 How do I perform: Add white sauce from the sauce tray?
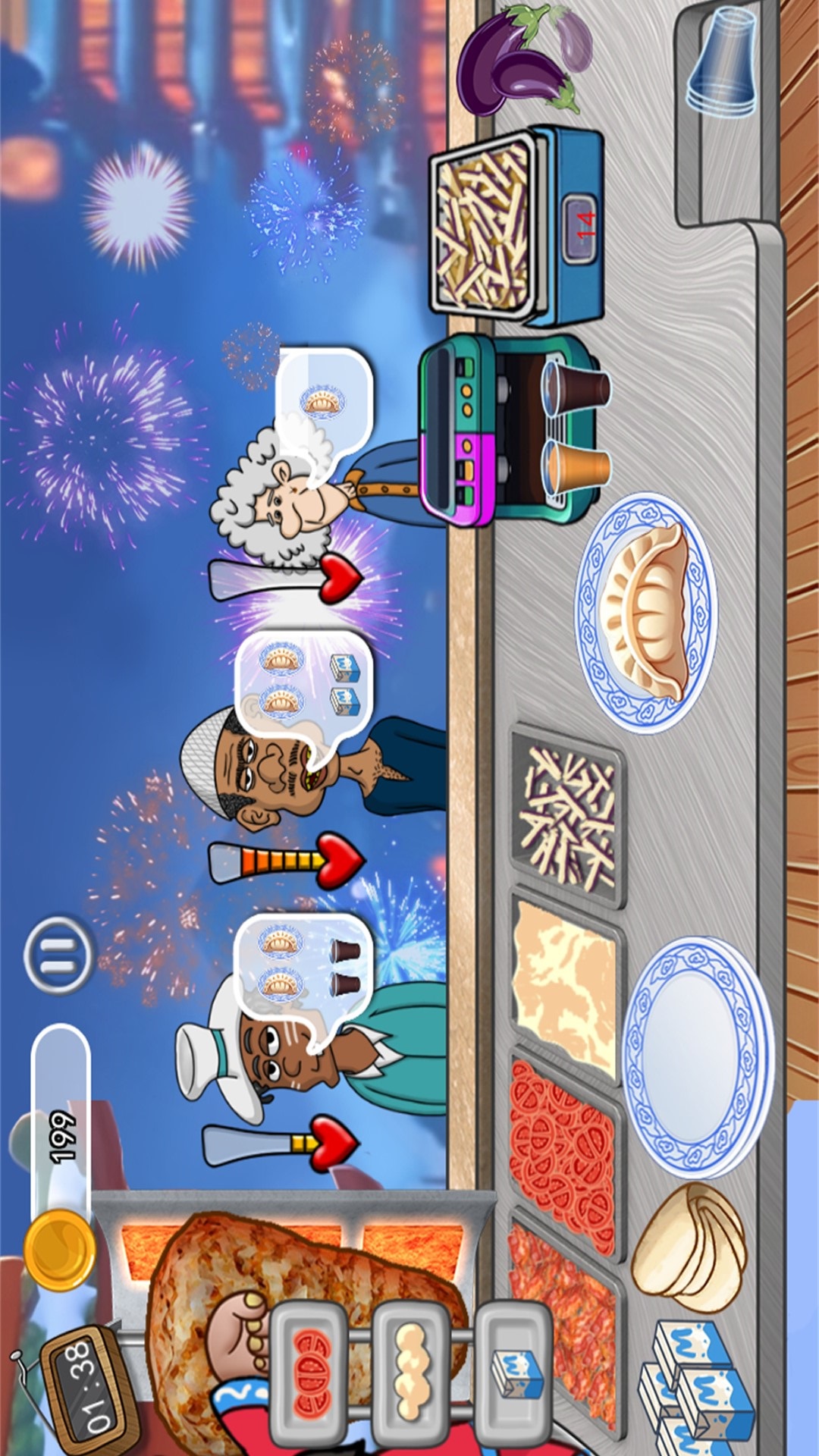(566, 986)
